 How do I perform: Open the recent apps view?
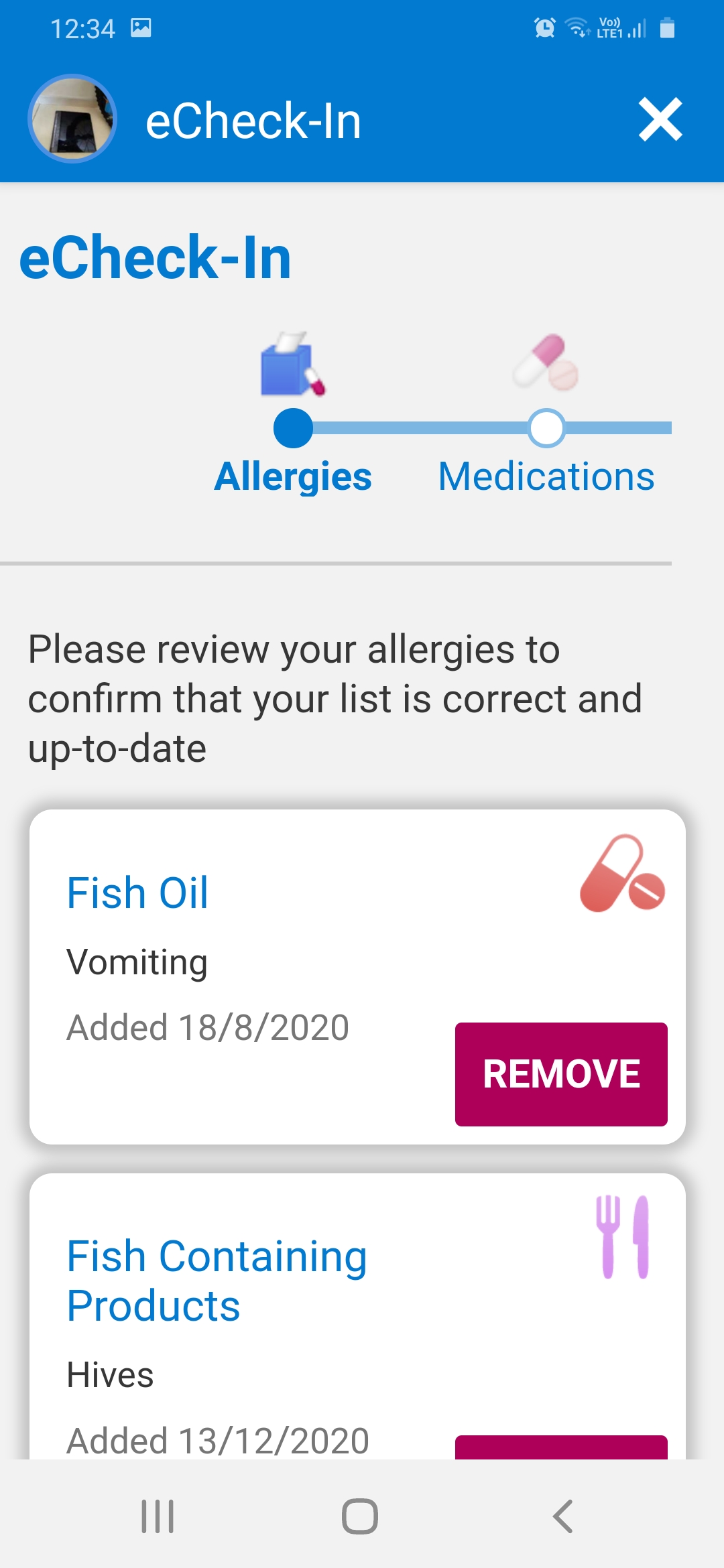tap(158, 1516)
